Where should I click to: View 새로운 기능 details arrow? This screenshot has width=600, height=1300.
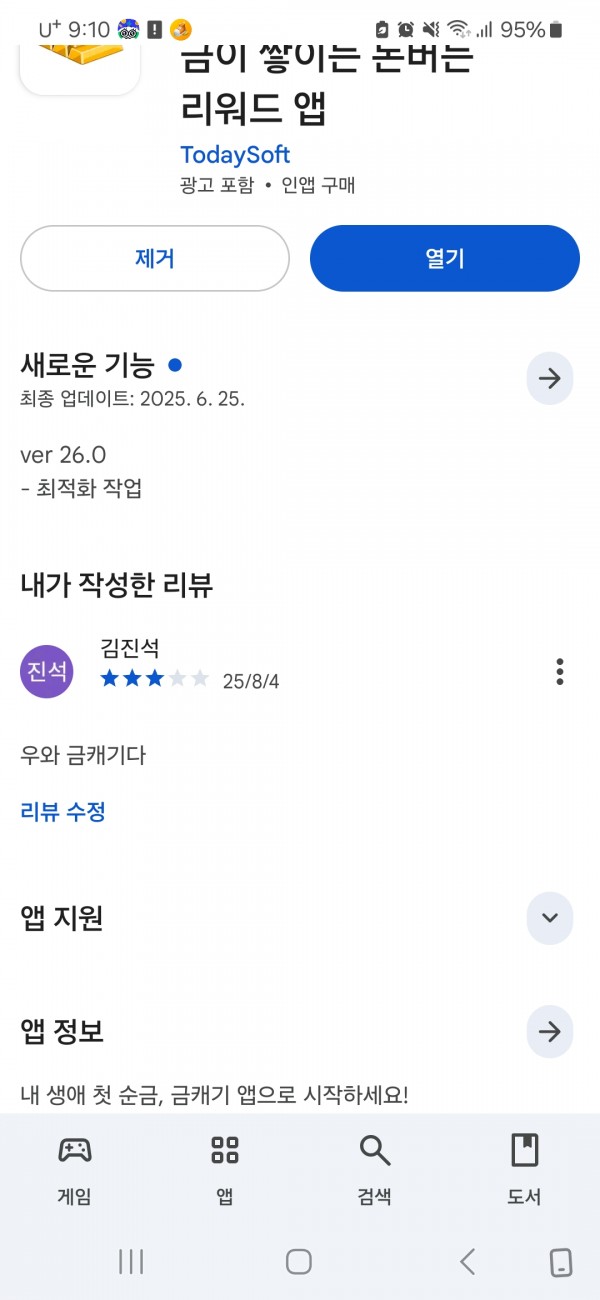550,378
